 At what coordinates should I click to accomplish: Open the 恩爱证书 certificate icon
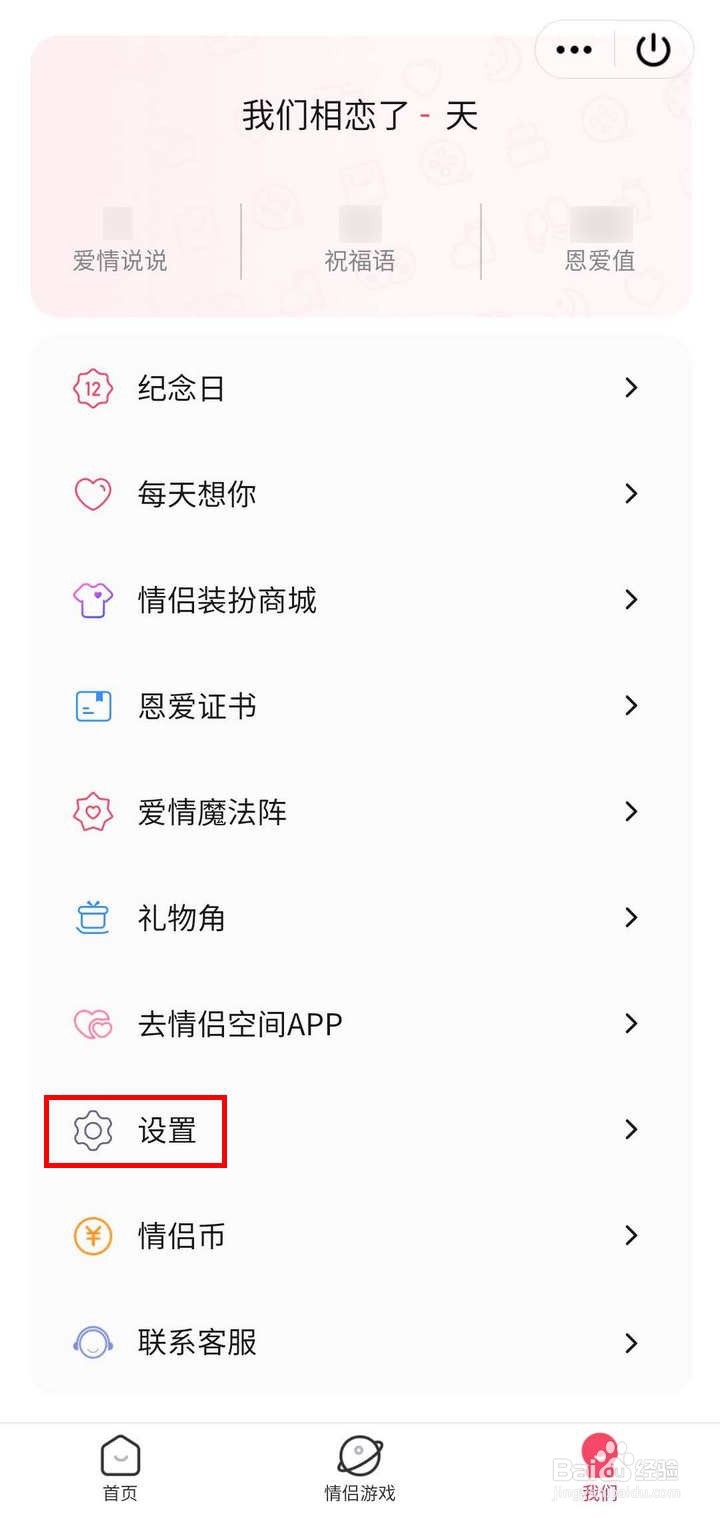92,706
